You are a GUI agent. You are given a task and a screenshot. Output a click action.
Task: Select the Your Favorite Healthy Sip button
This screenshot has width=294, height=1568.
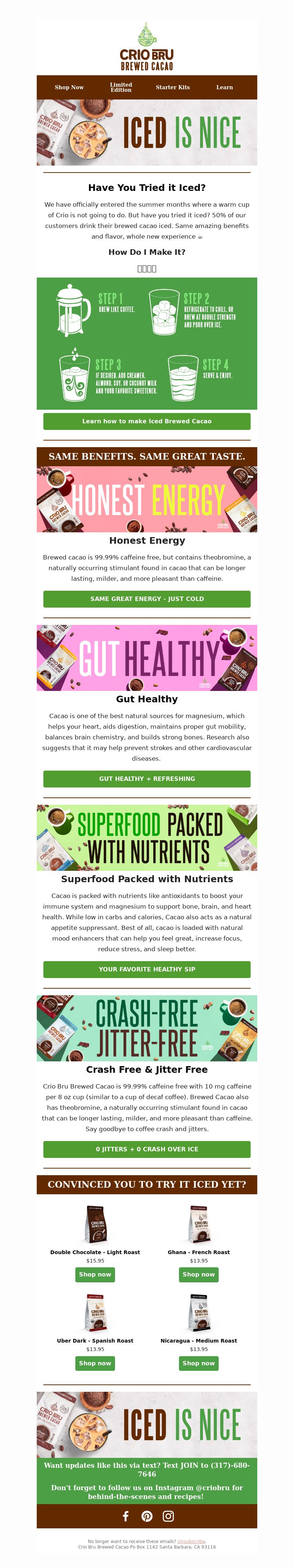(x=147, y=969)
